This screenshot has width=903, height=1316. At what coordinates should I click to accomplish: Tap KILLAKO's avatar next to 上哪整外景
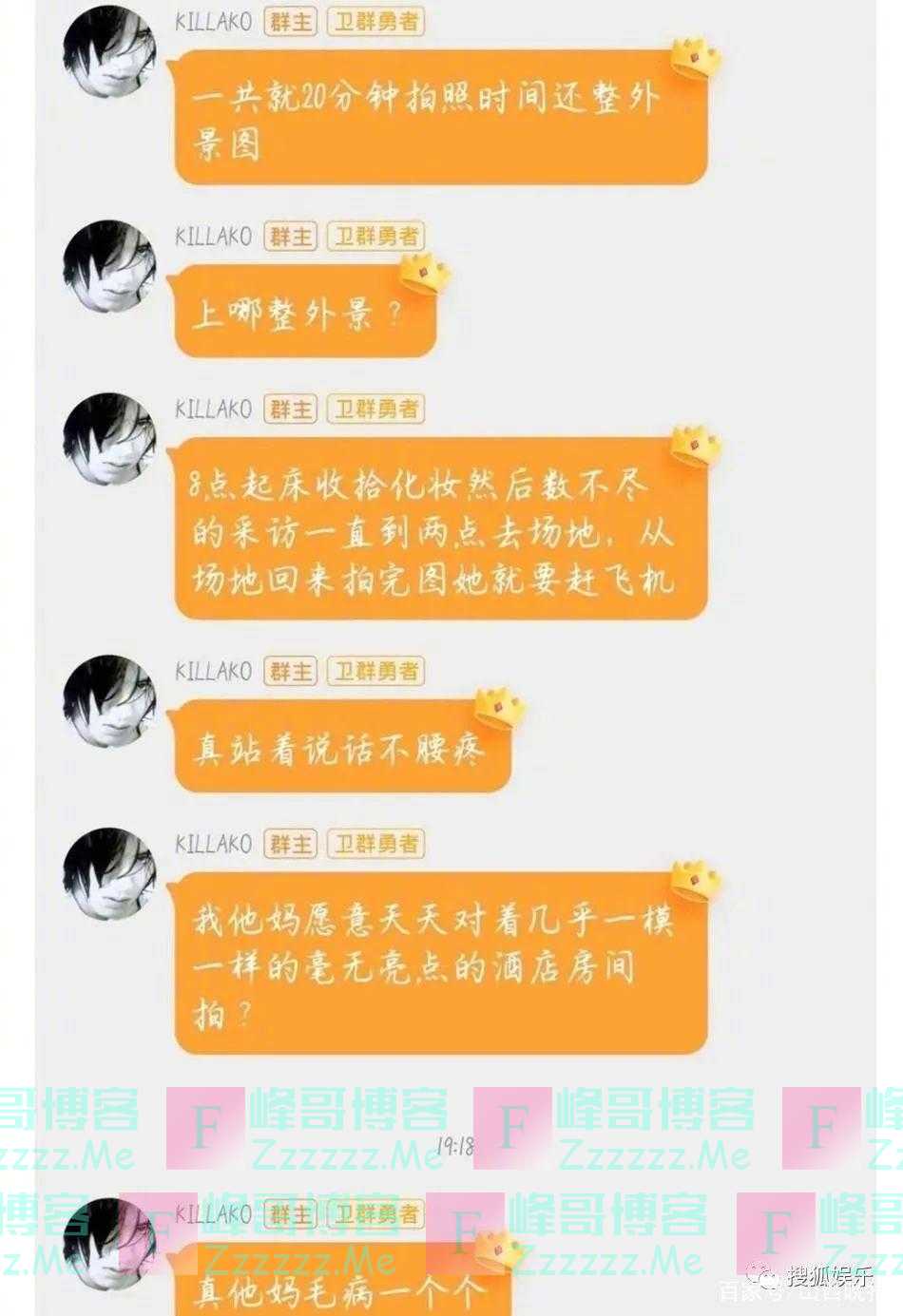point(109,267)
